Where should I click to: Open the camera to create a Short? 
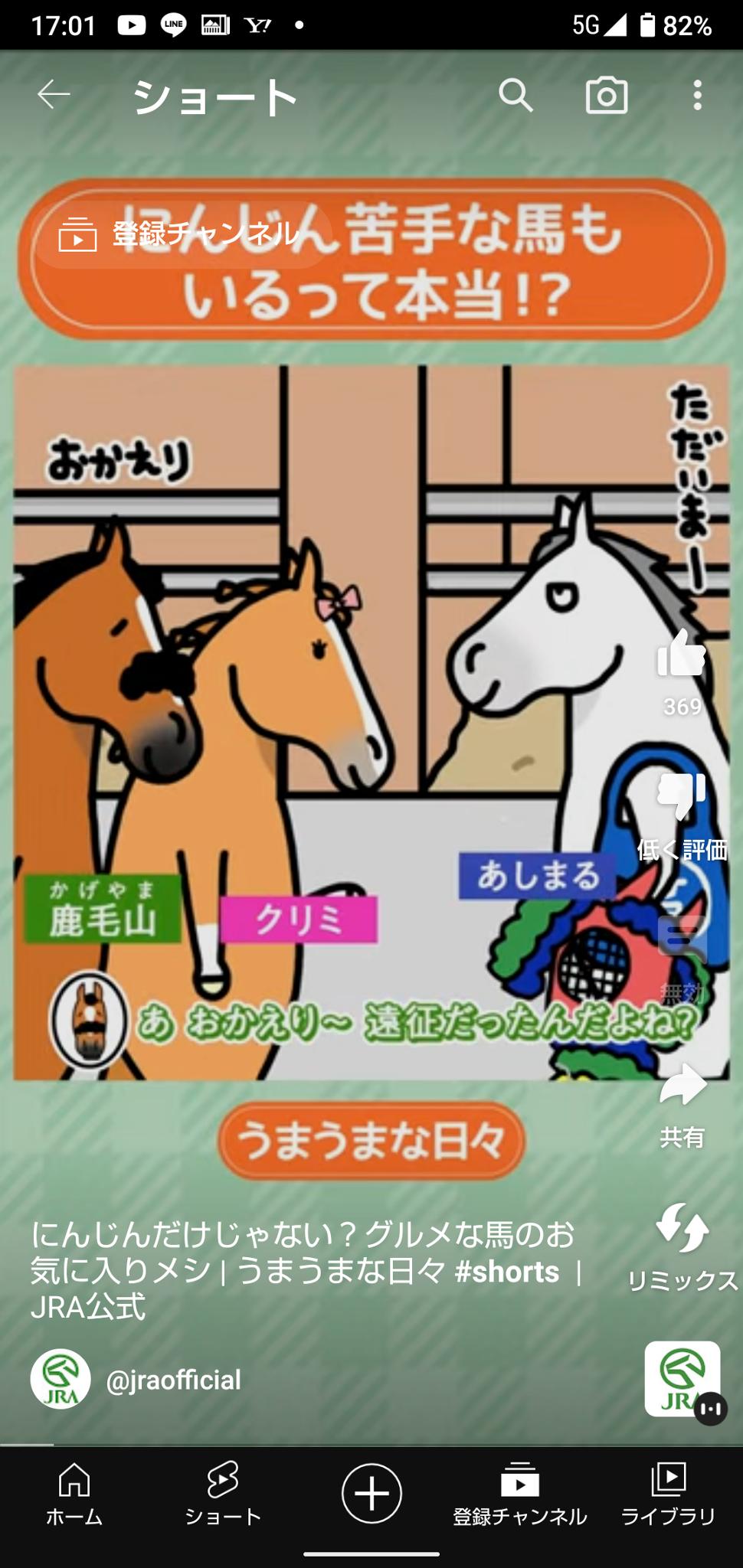607,96
